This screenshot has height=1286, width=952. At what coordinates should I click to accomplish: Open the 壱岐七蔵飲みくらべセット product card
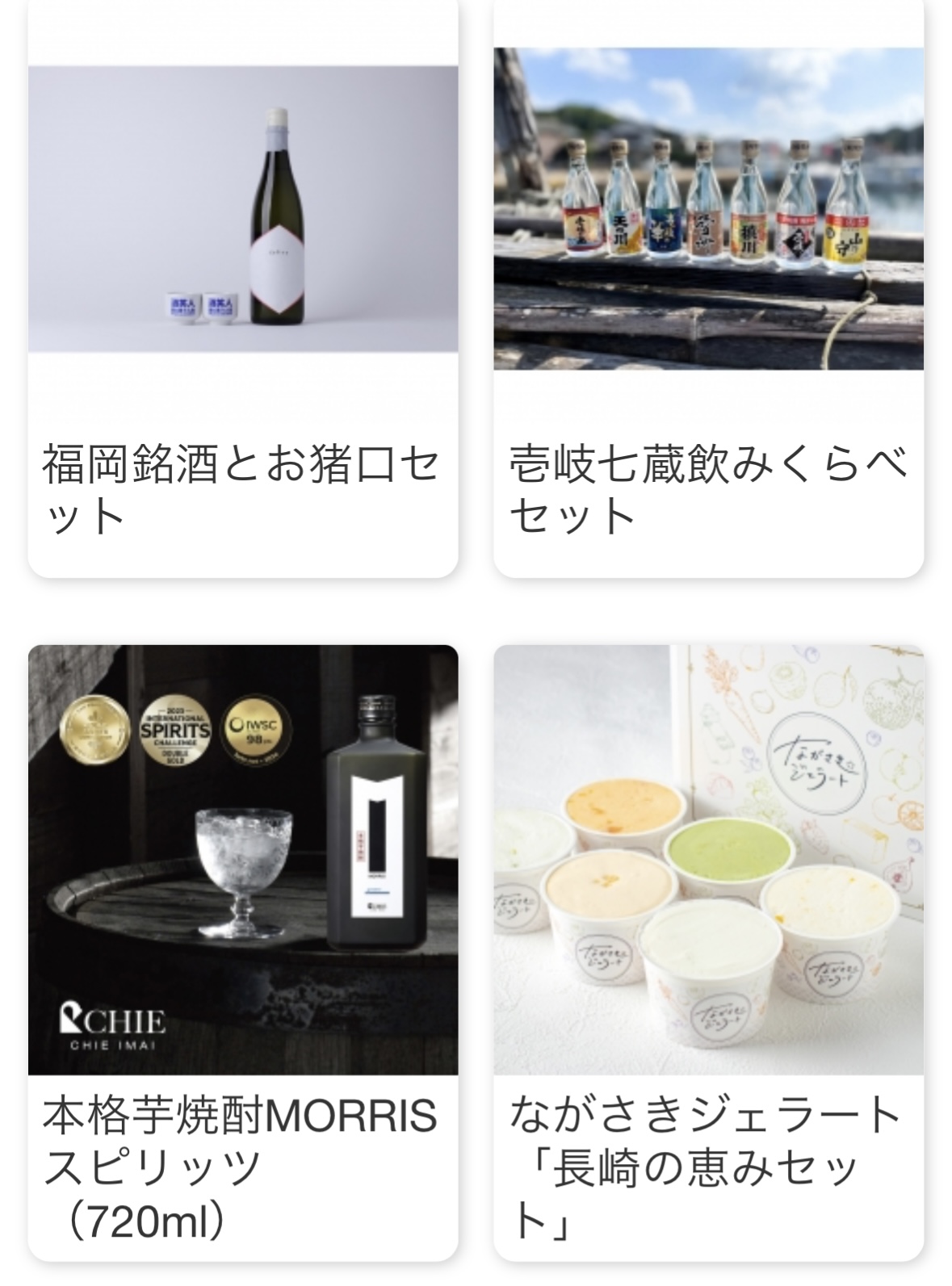pos(708,283)
